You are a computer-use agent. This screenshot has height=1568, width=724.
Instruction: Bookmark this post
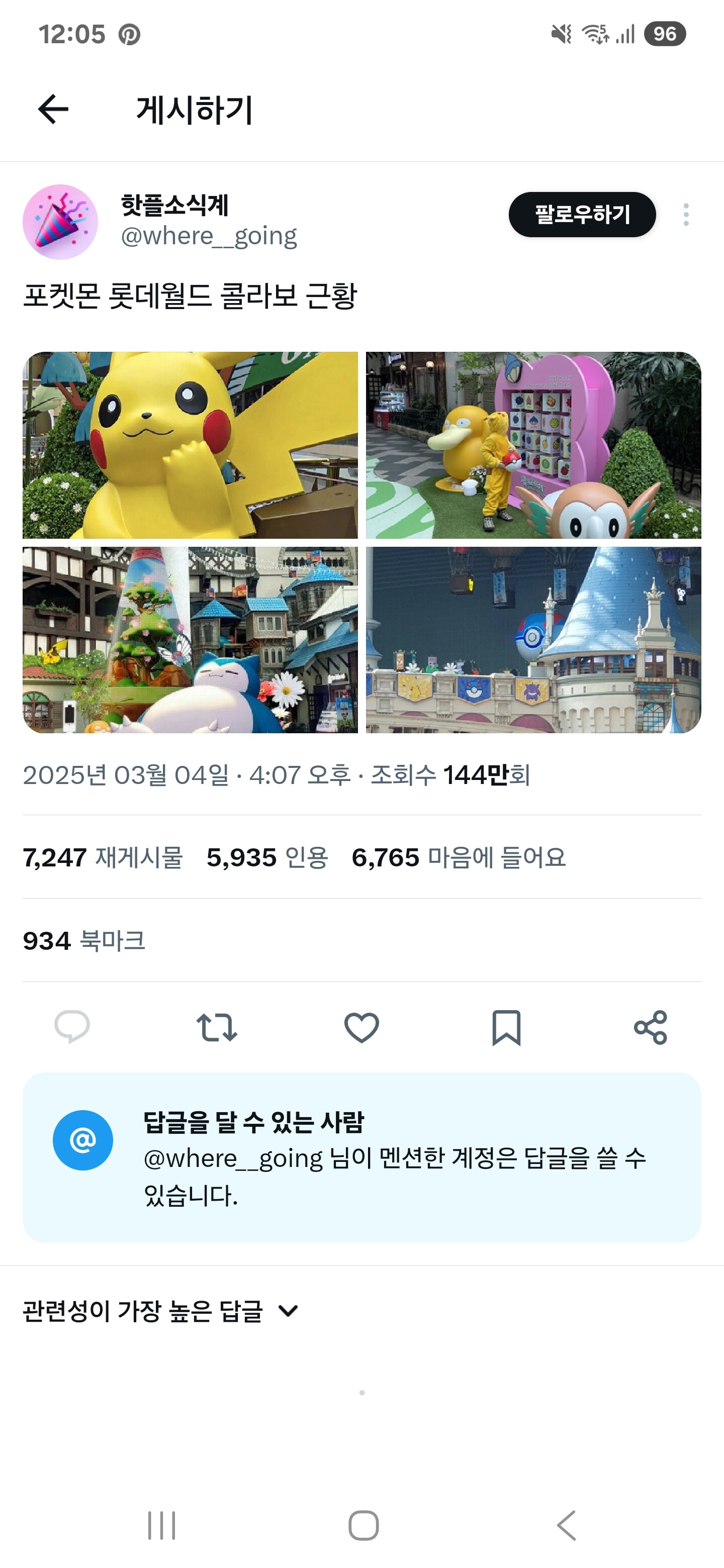506,1027
